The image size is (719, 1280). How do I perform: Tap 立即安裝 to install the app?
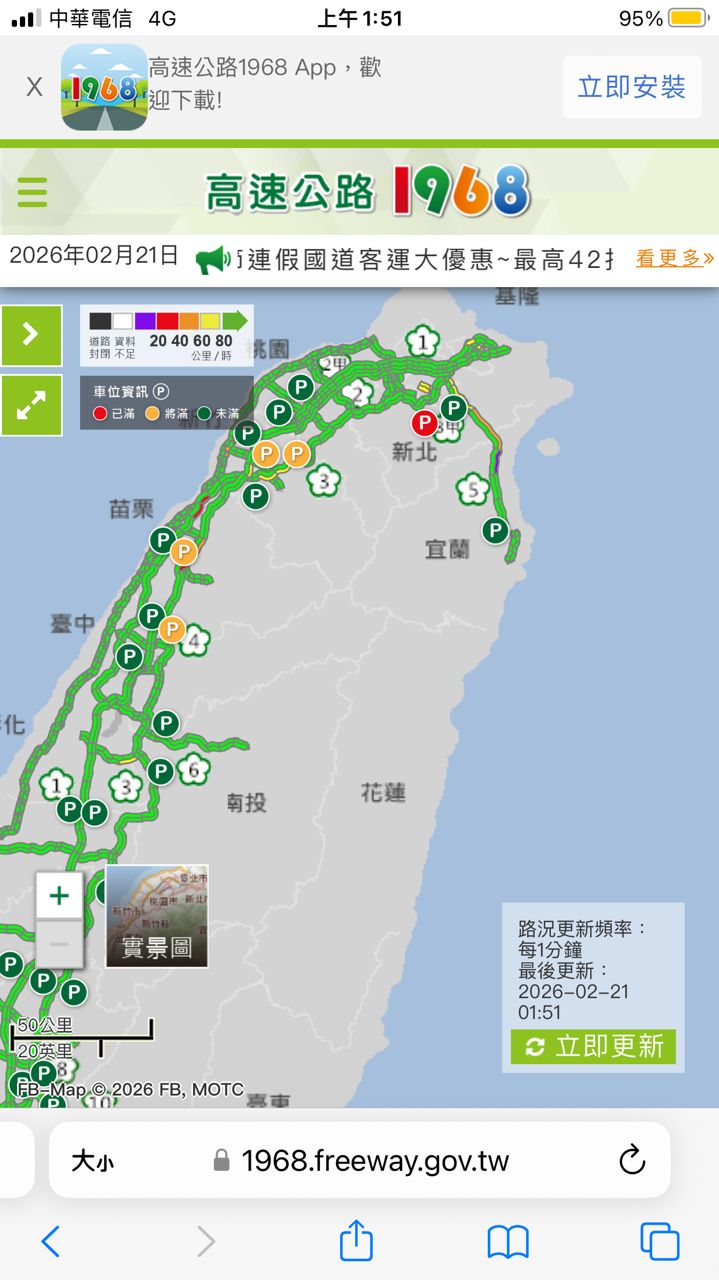point(632,87)
